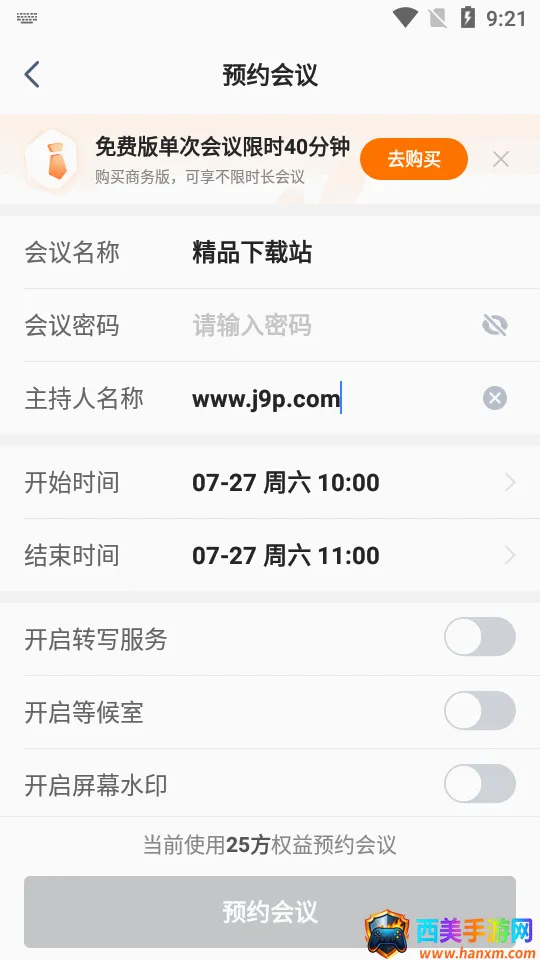Toggle password visibility eye icon
Screen dimensions: 540x960
click(495, 325)
